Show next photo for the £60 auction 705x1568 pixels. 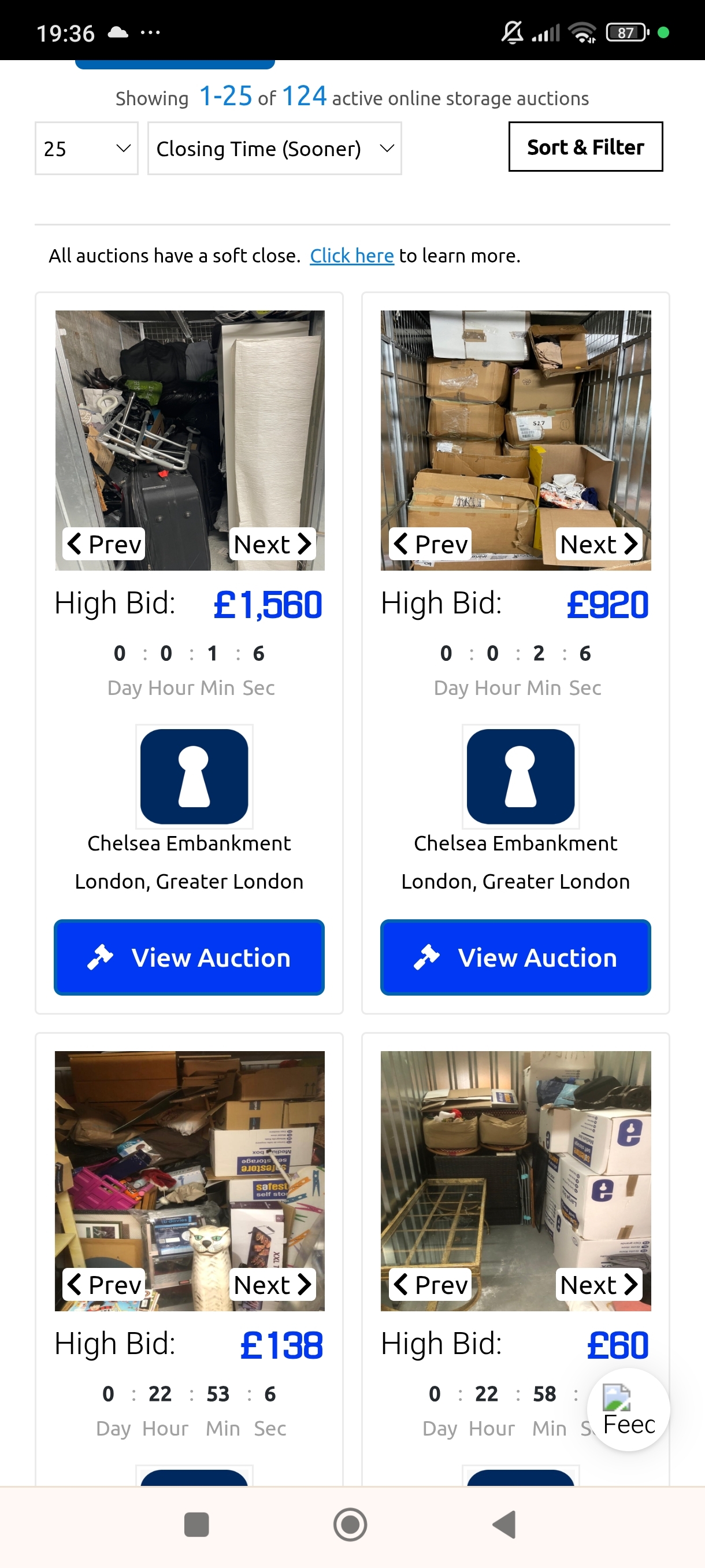coord(599,1284)
